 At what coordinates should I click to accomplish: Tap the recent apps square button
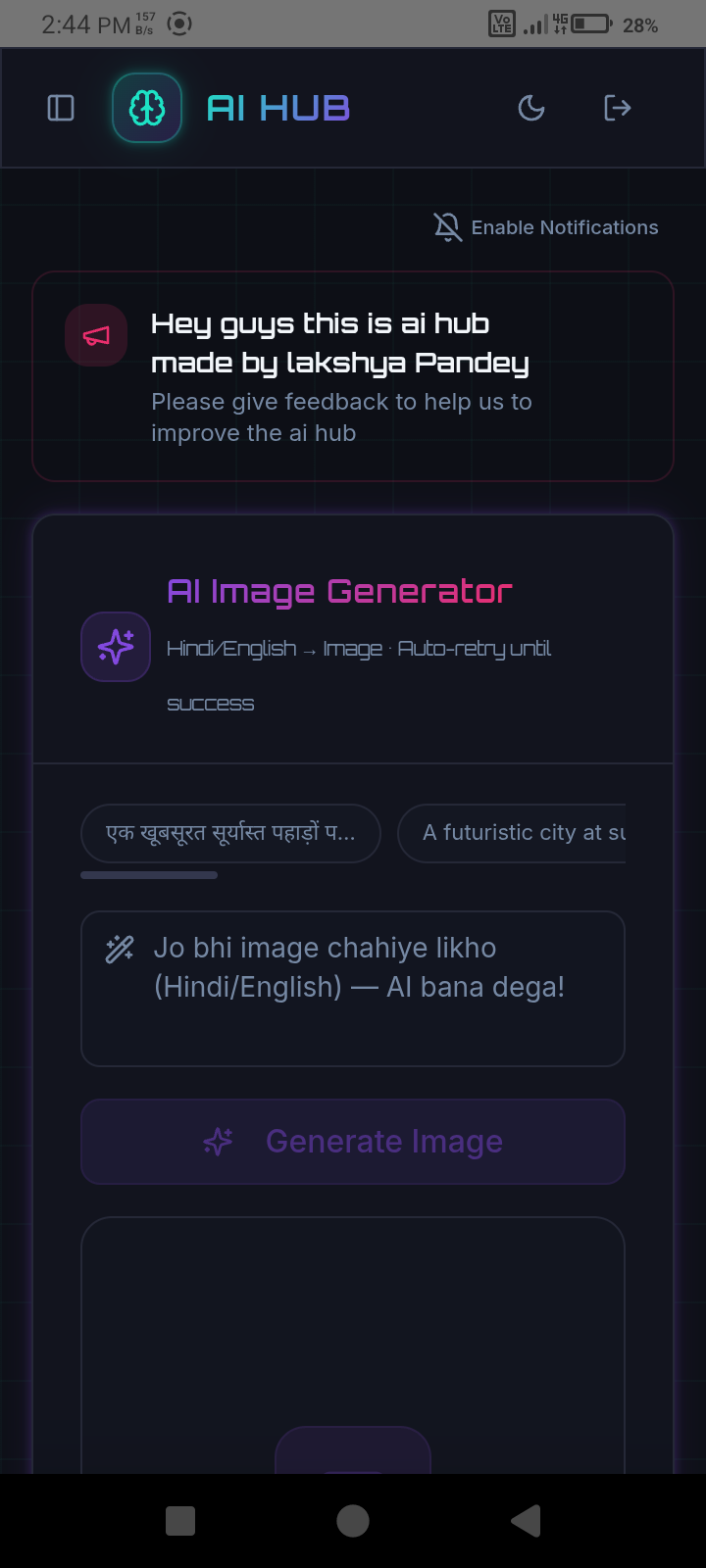click(179, 1521)
